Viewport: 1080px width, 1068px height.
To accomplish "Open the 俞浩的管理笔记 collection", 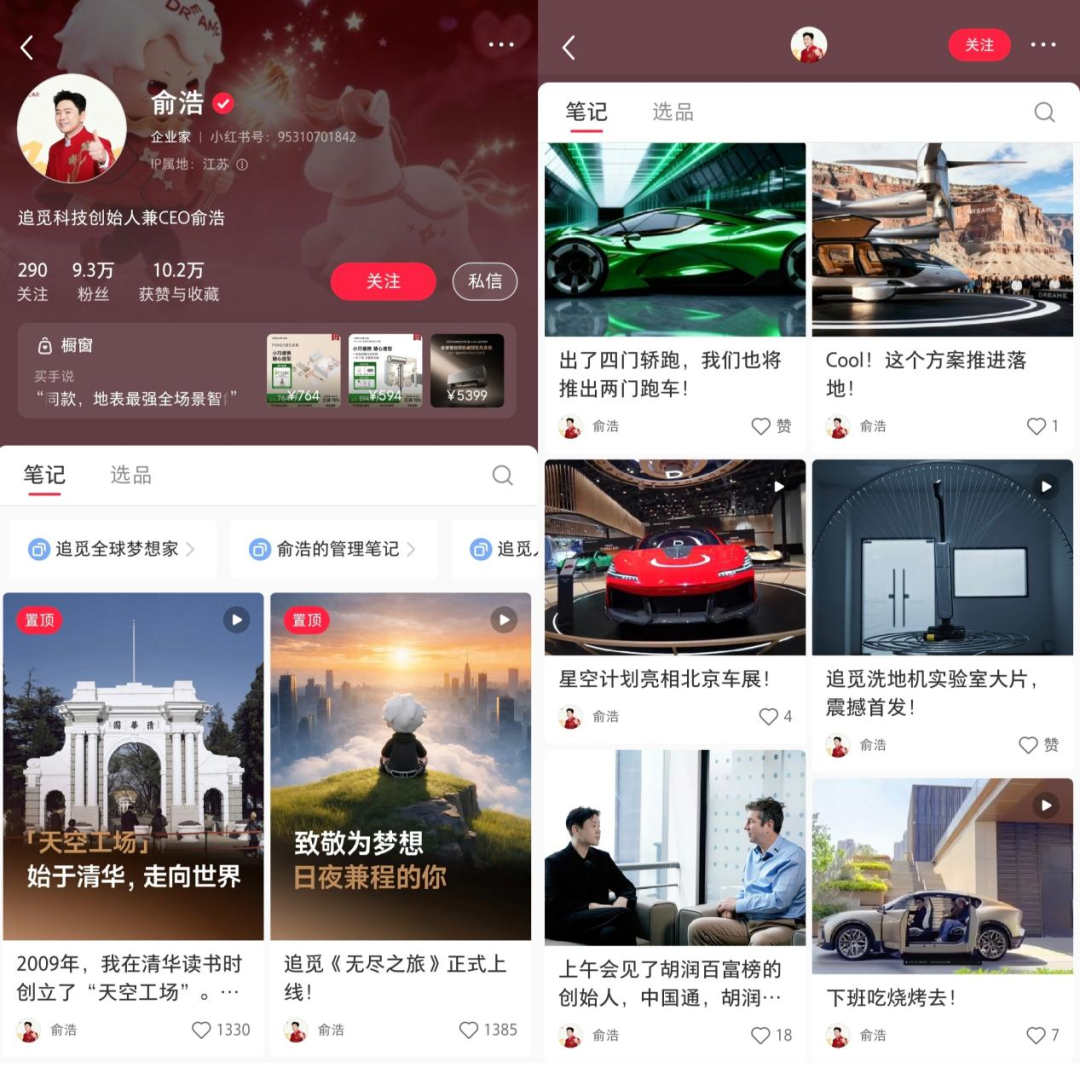I will (333, 549).
